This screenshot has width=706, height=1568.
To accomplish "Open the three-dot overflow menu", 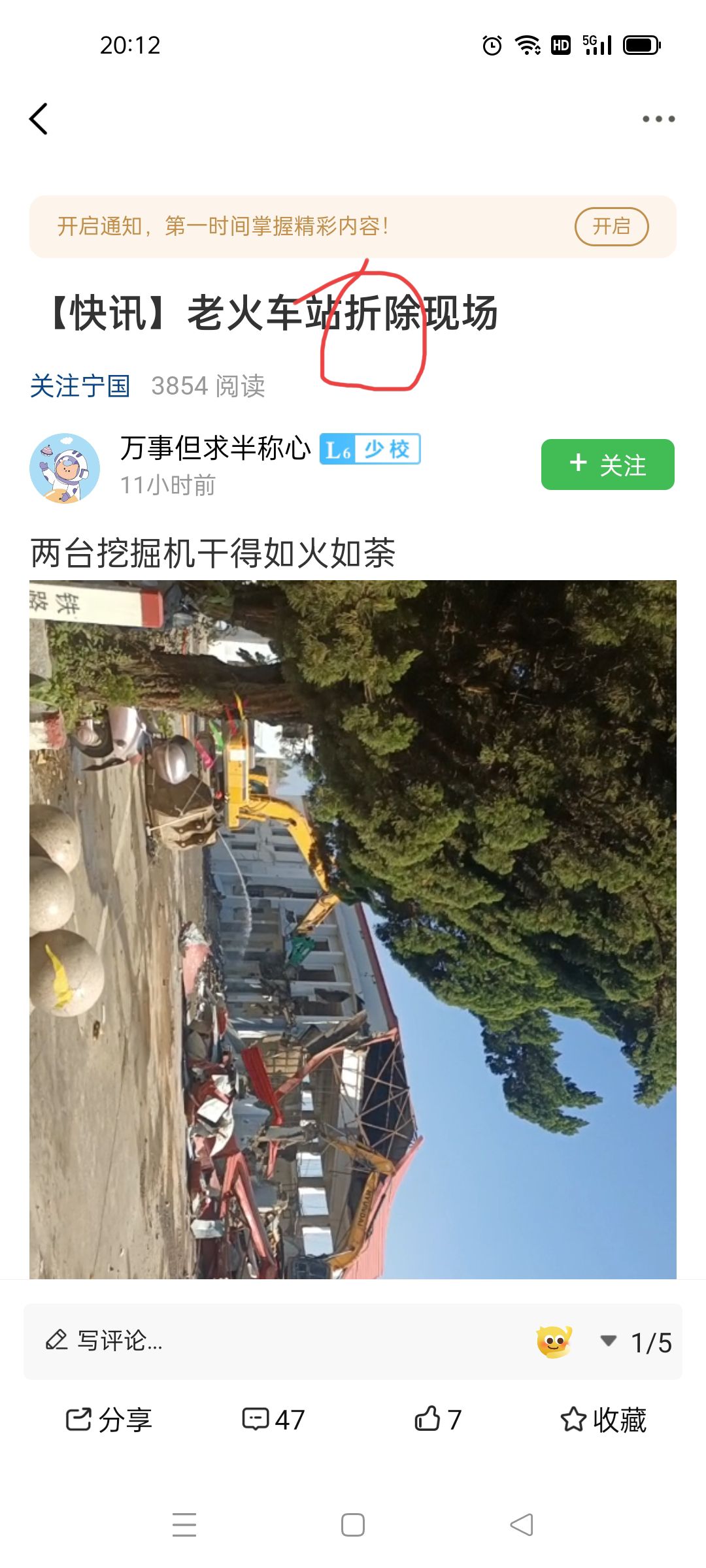I will click(658, 119).
